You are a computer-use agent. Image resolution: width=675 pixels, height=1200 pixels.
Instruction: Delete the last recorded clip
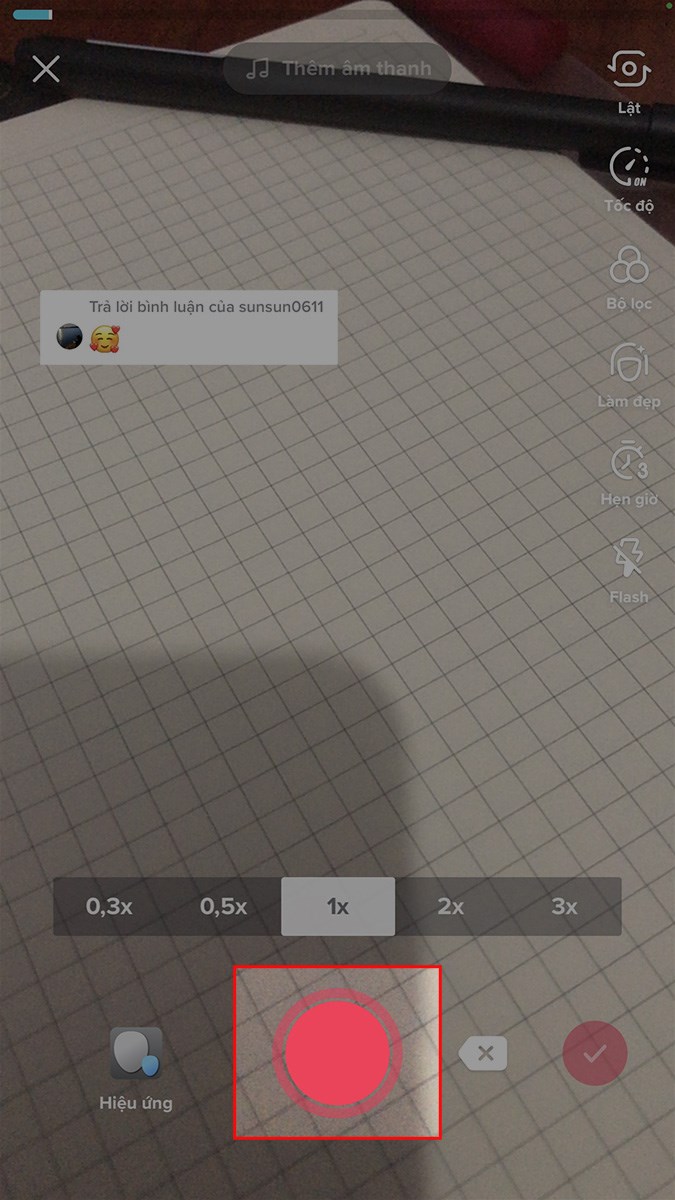pyautogui.click(x=484, y=1053)
